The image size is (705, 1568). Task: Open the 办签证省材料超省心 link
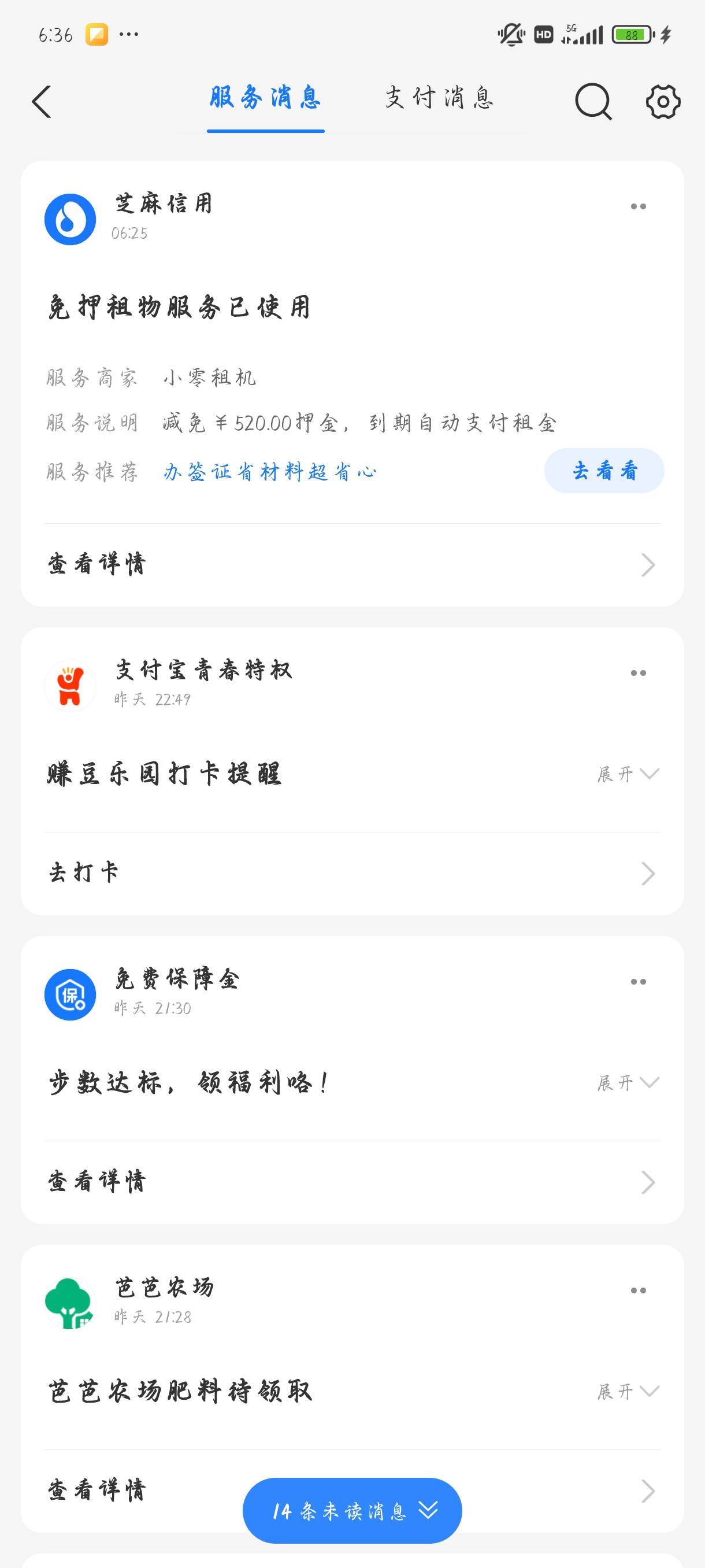270,472
